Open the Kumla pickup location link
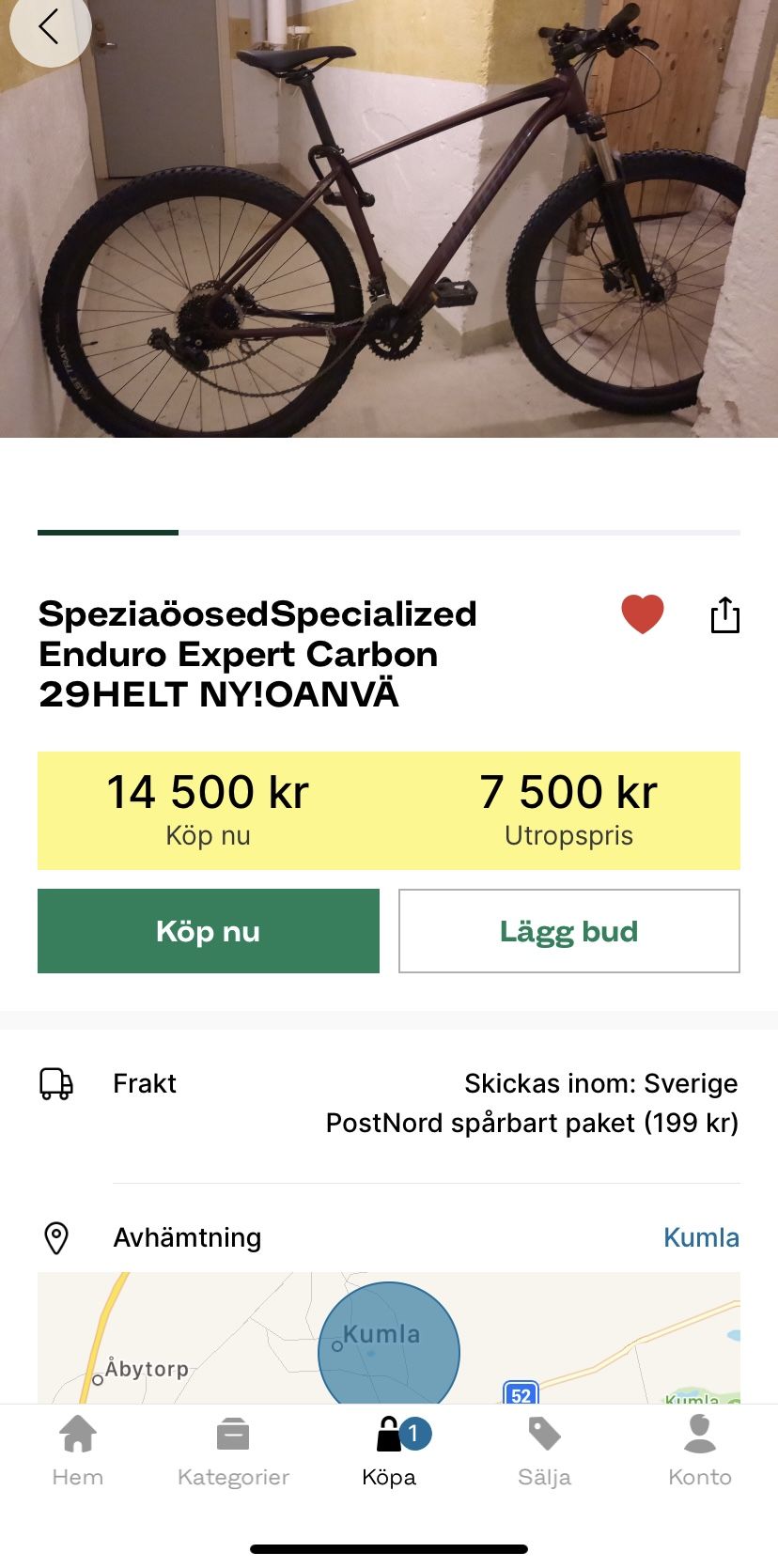 pos(701,1237)
